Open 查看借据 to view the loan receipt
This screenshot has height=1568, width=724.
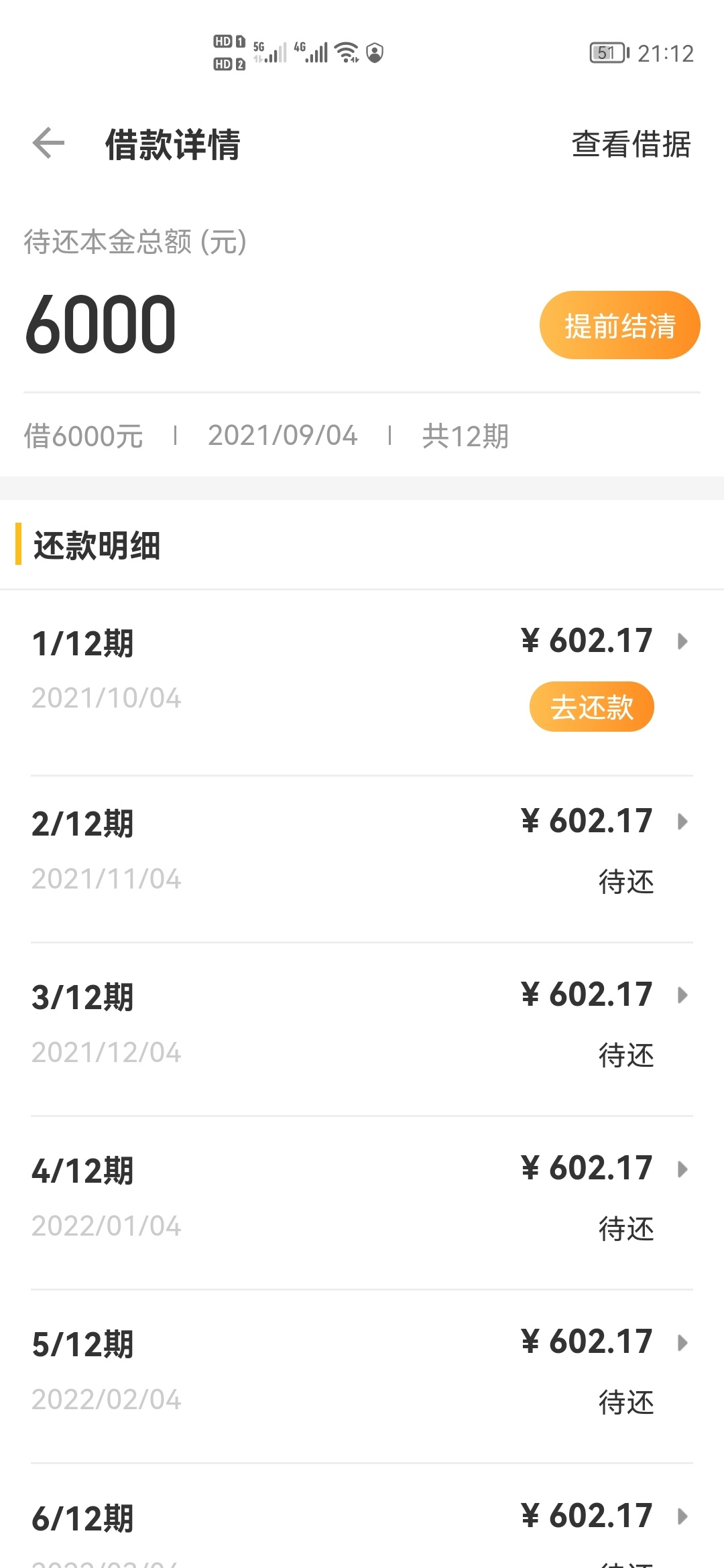pos(631,144)
